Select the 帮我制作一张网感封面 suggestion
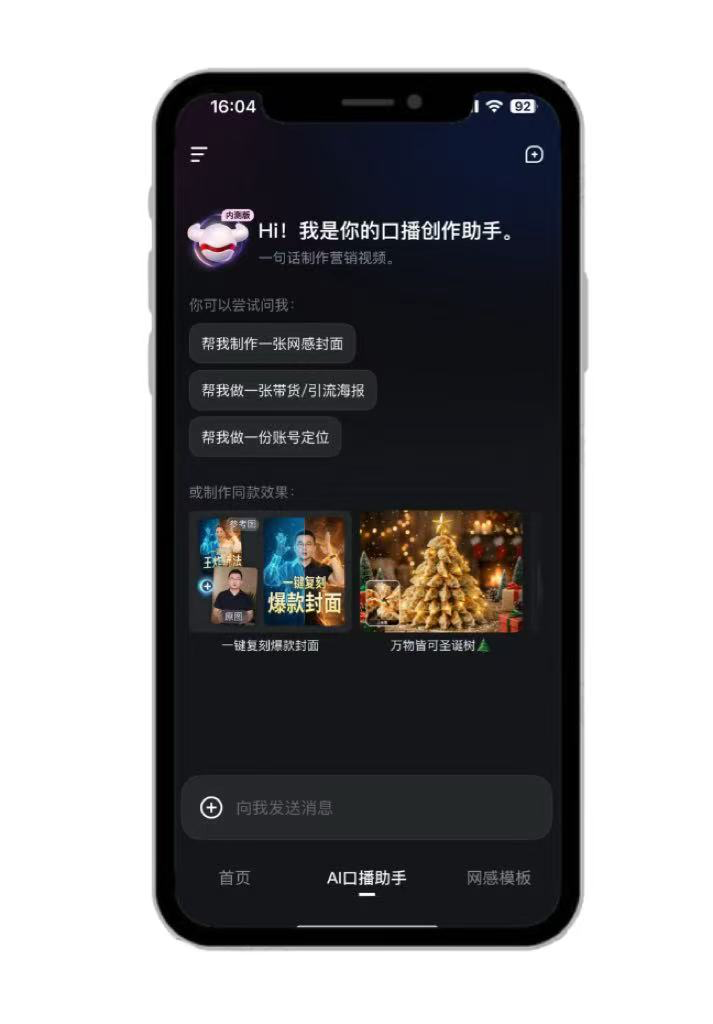The image size is (713, 1024). point(272,343)
